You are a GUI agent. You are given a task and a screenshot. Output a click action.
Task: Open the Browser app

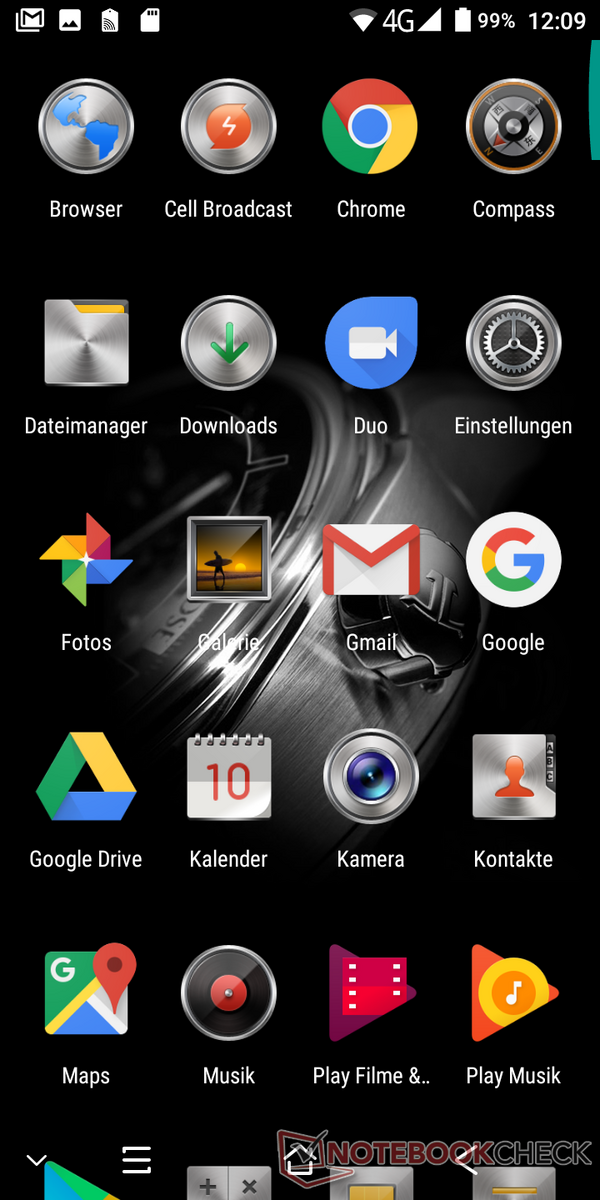[86, 127]
